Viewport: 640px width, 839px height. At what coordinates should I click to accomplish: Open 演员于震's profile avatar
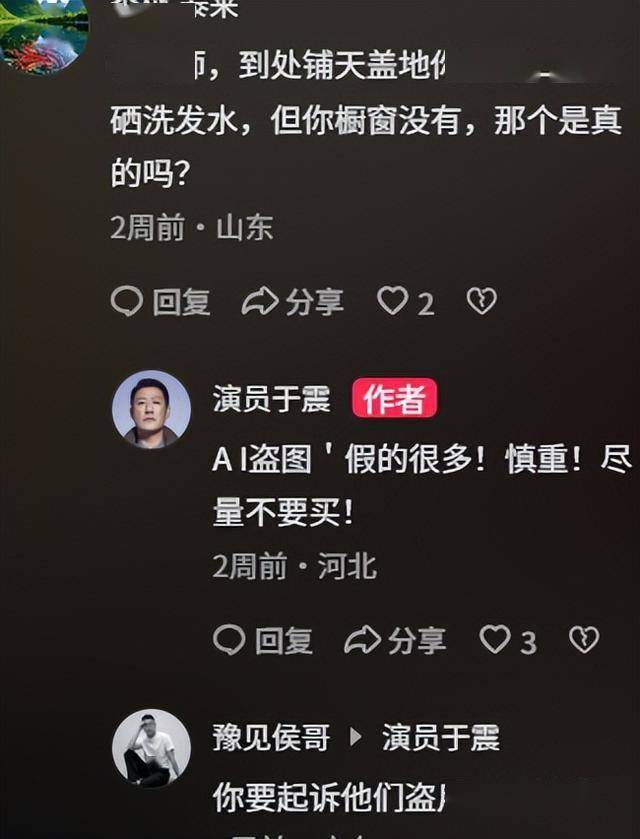coord(151,409)
